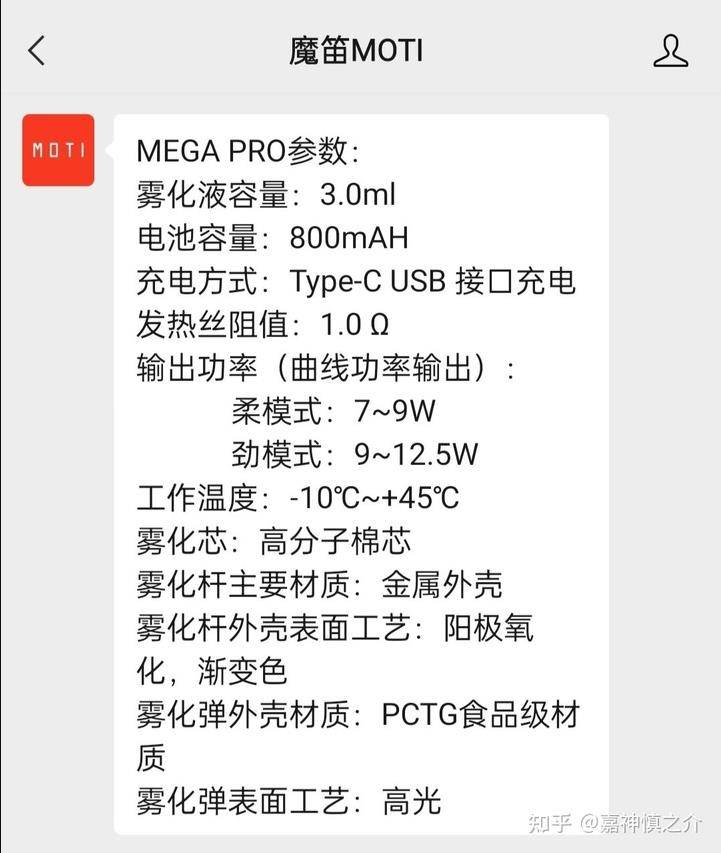Tap the left chevron in the header

pos(36,50)
